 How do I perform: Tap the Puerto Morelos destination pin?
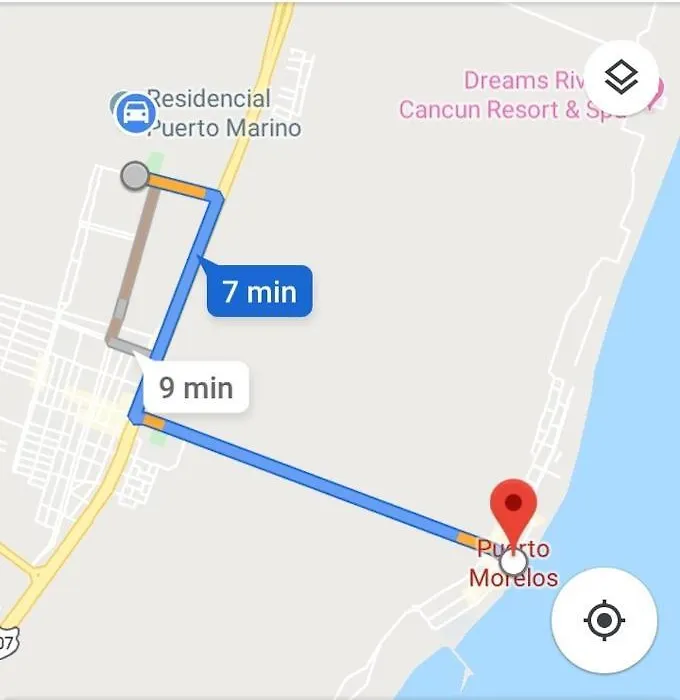click(513, 512)
